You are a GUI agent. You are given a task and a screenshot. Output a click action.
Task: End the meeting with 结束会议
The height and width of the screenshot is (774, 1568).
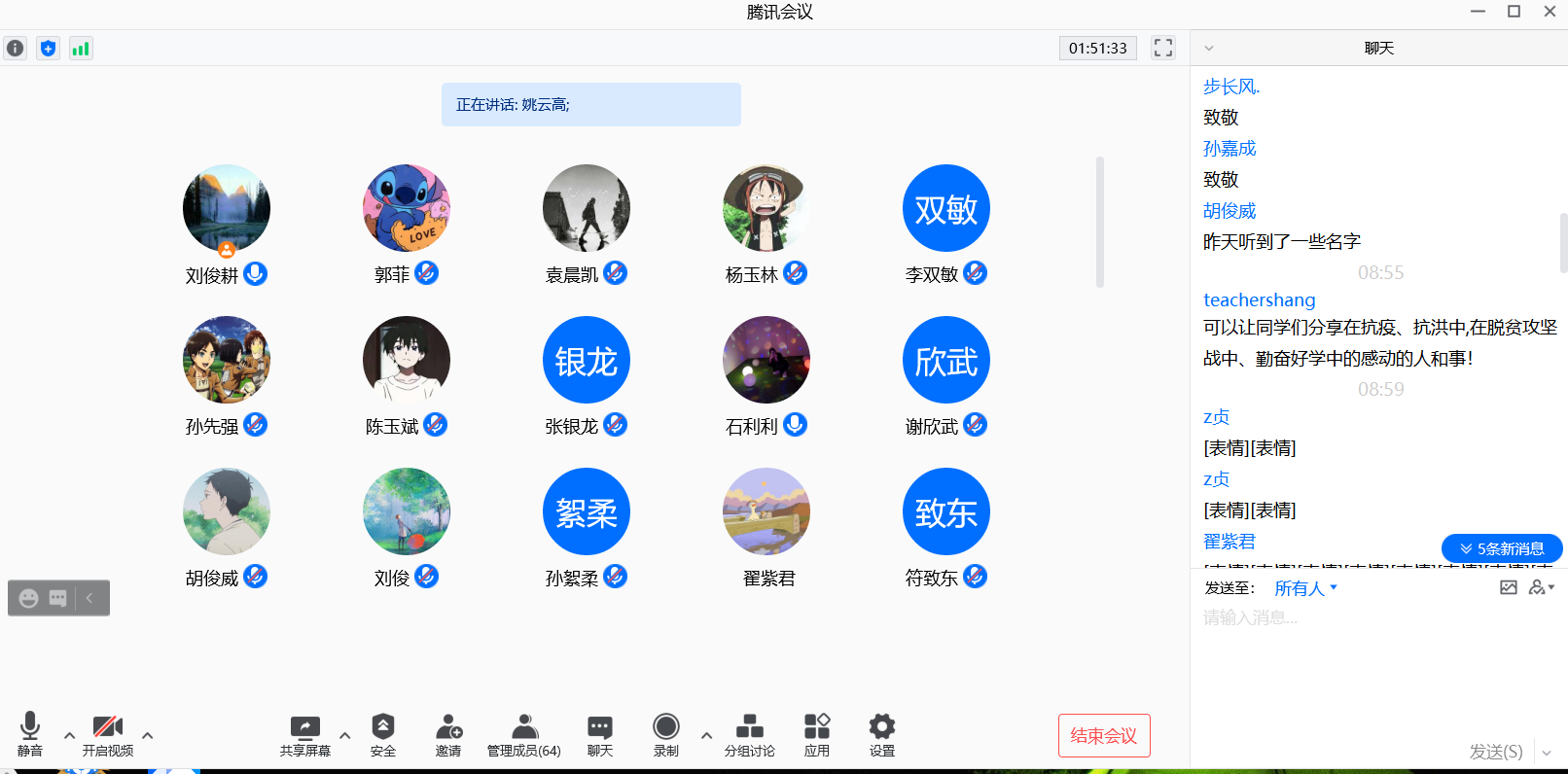(x=1104, y=736)
